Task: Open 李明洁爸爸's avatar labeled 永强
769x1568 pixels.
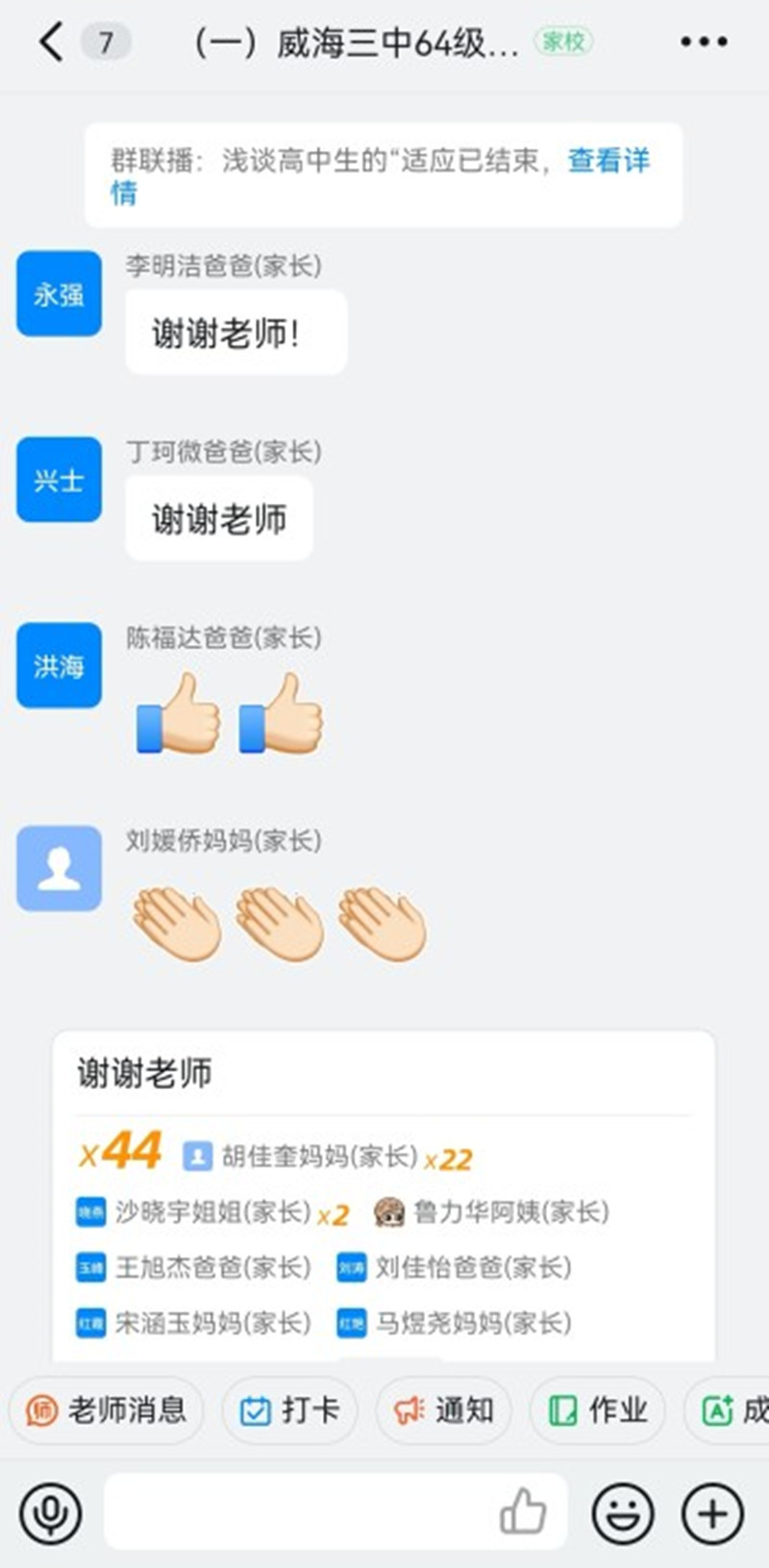Action: (x=59, y=294)
